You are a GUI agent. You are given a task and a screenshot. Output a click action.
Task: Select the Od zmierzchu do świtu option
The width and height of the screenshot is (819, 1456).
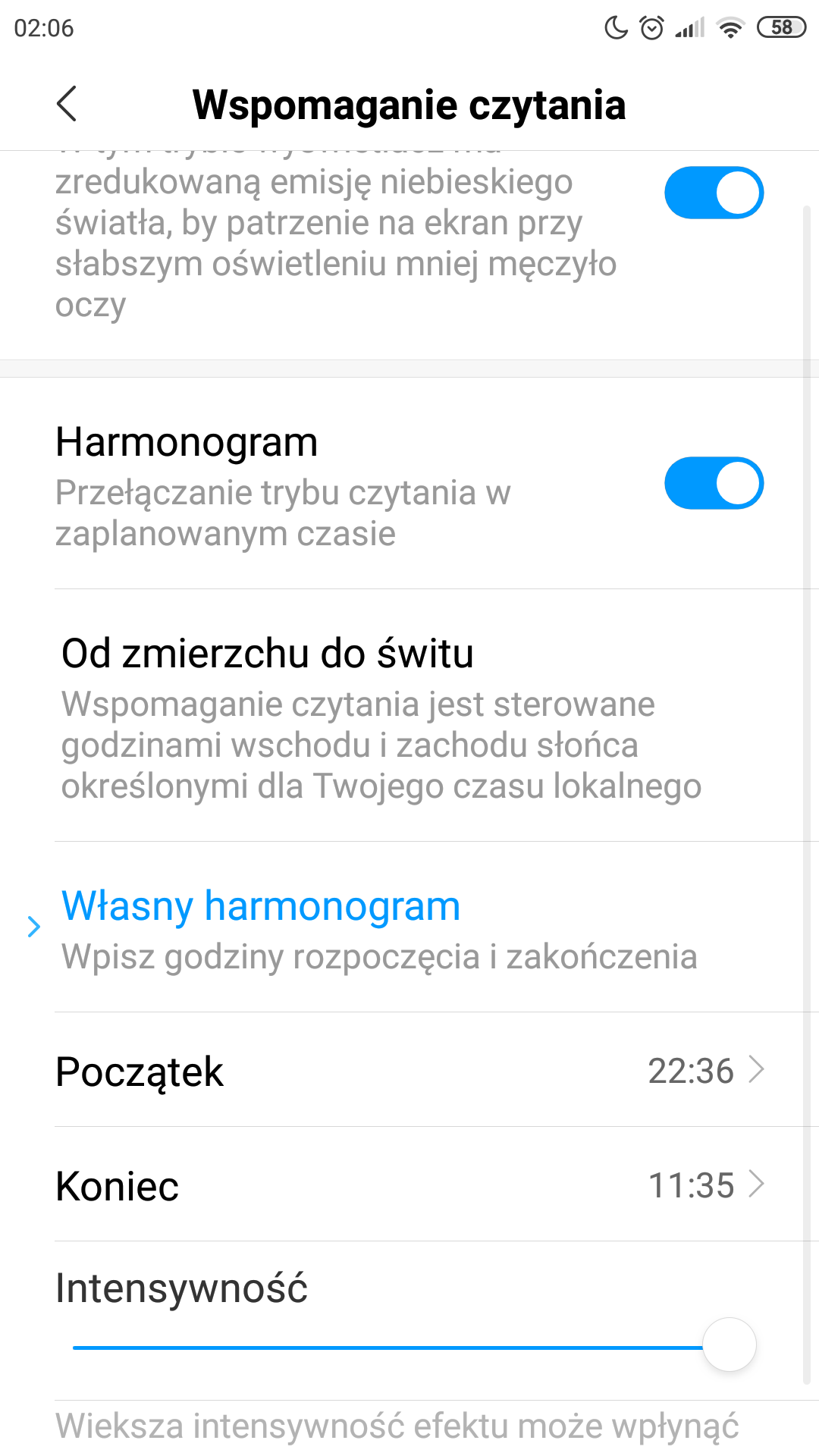(x=409, y=715)
